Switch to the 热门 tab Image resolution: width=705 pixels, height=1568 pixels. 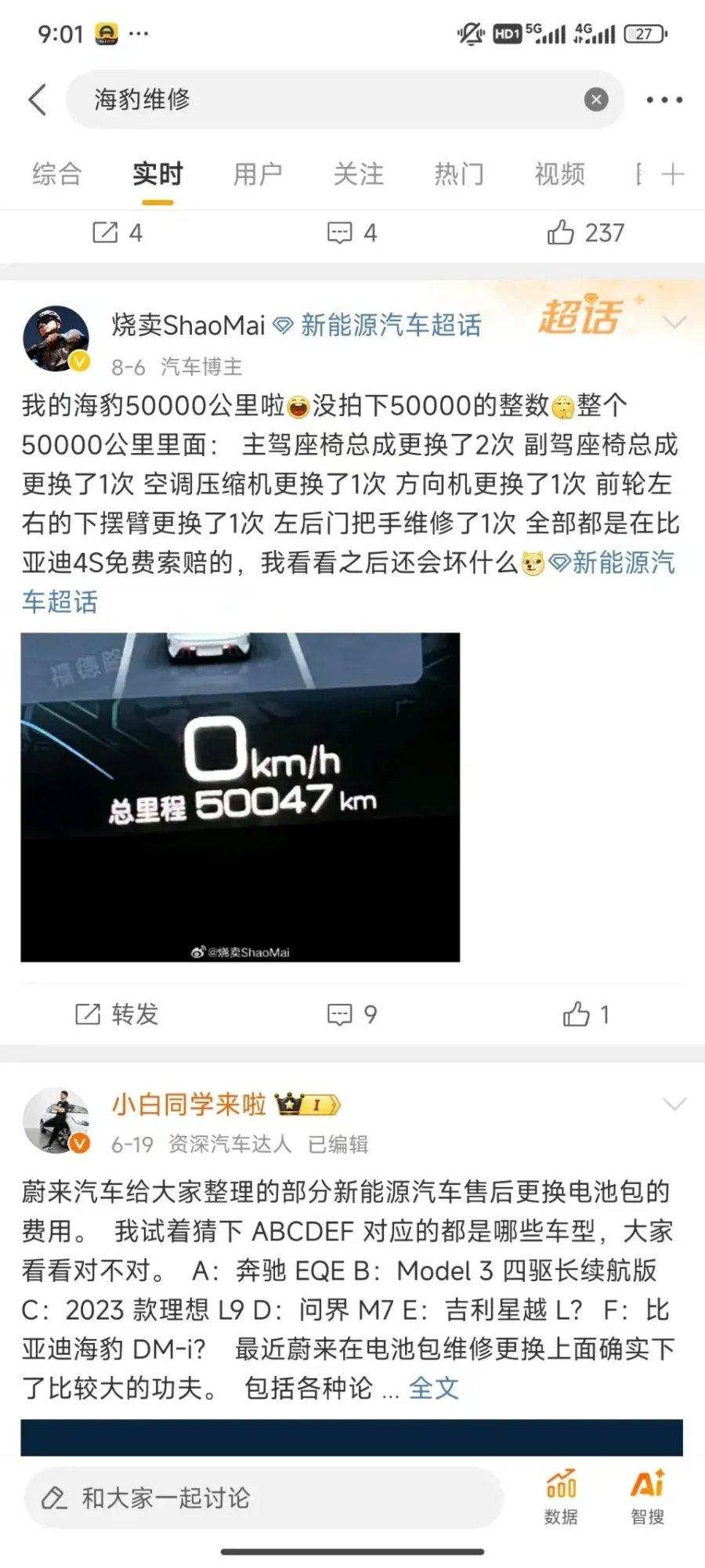tap(459, 174)
